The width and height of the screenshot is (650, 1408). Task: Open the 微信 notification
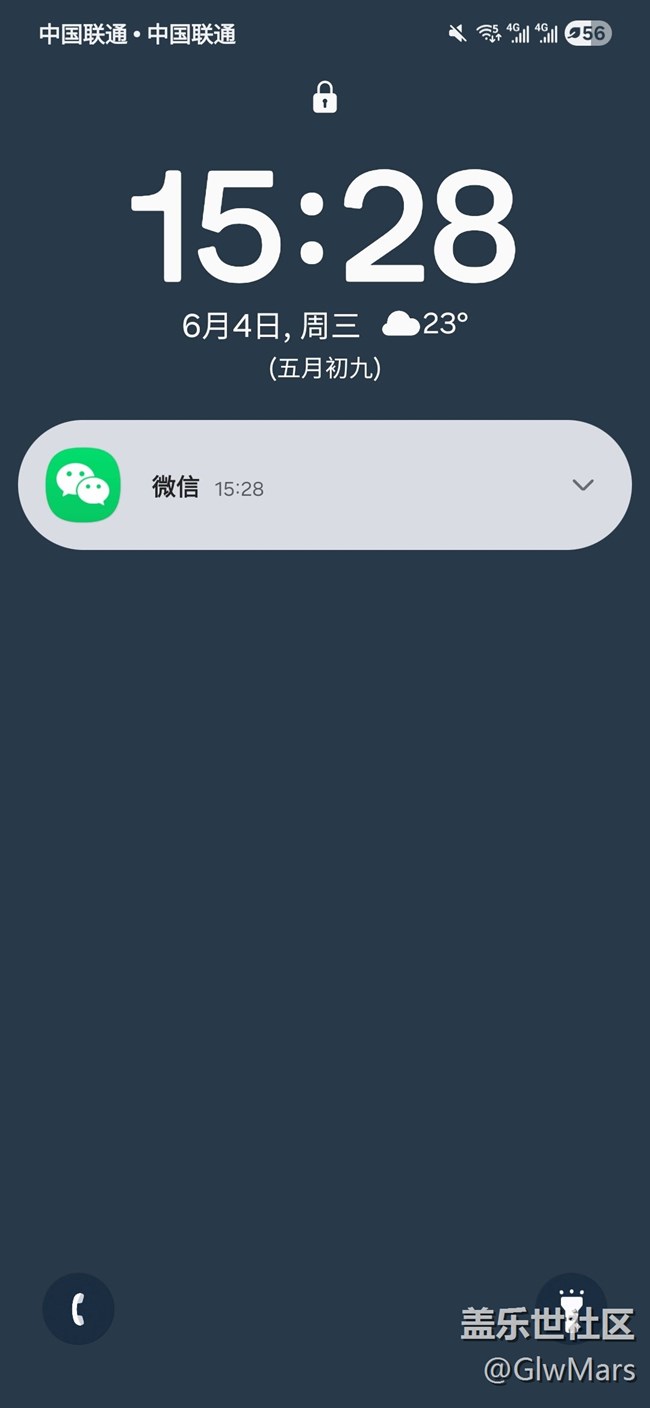point(325,485)
